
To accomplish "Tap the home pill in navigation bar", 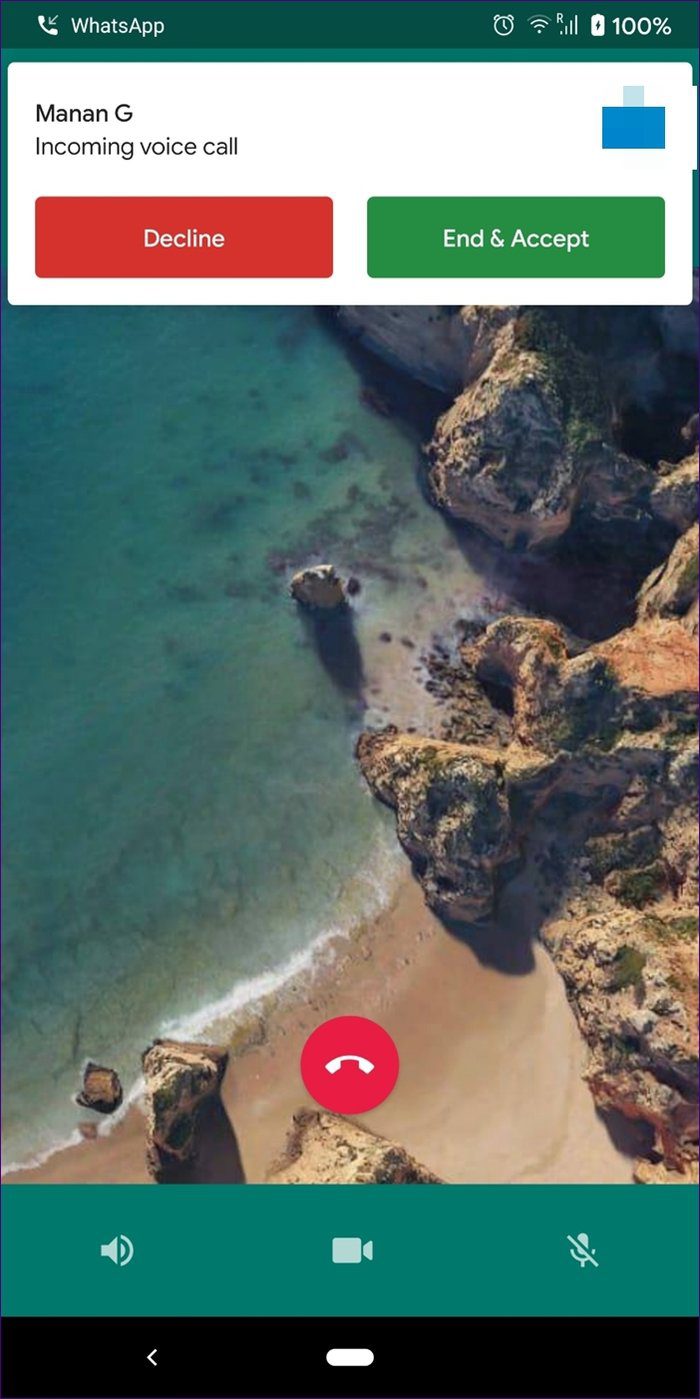I will pyautogui.click(x=350, y=1357).
